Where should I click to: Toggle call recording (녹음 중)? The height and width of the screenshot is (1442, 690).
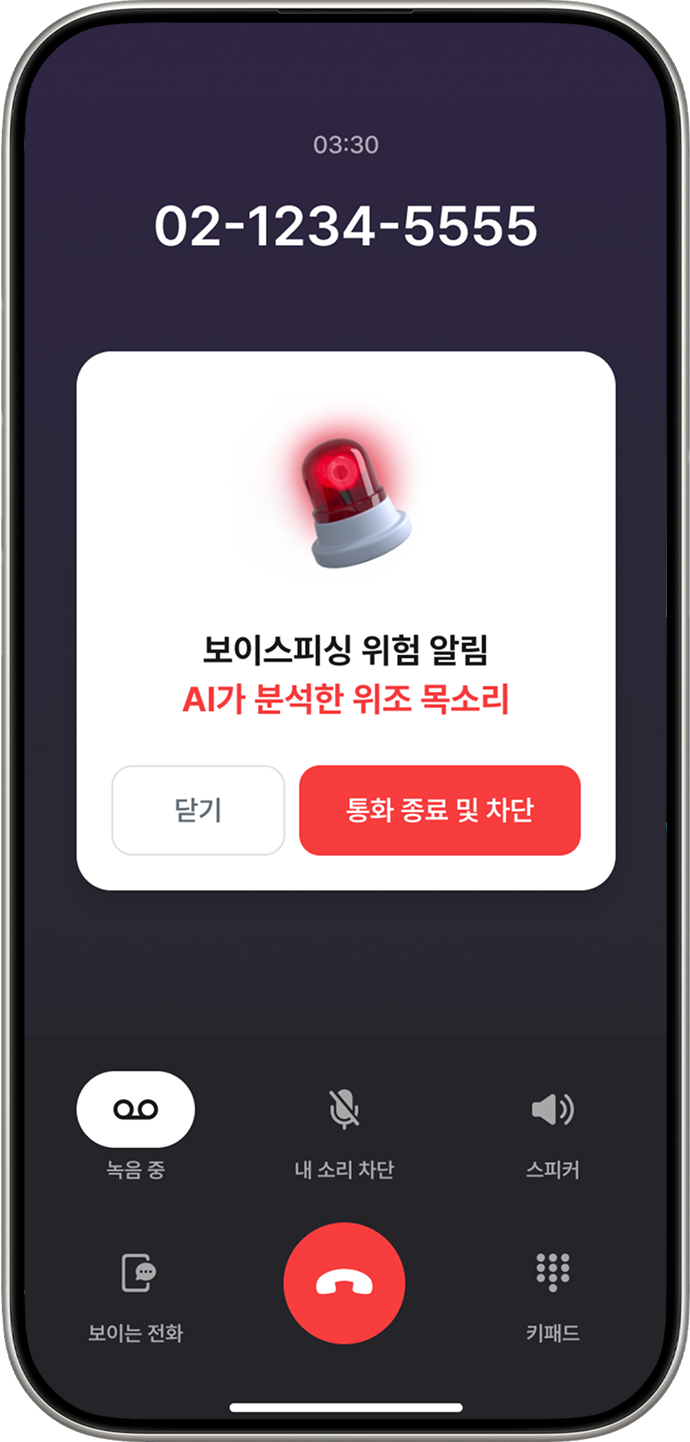coord(136,1109)
